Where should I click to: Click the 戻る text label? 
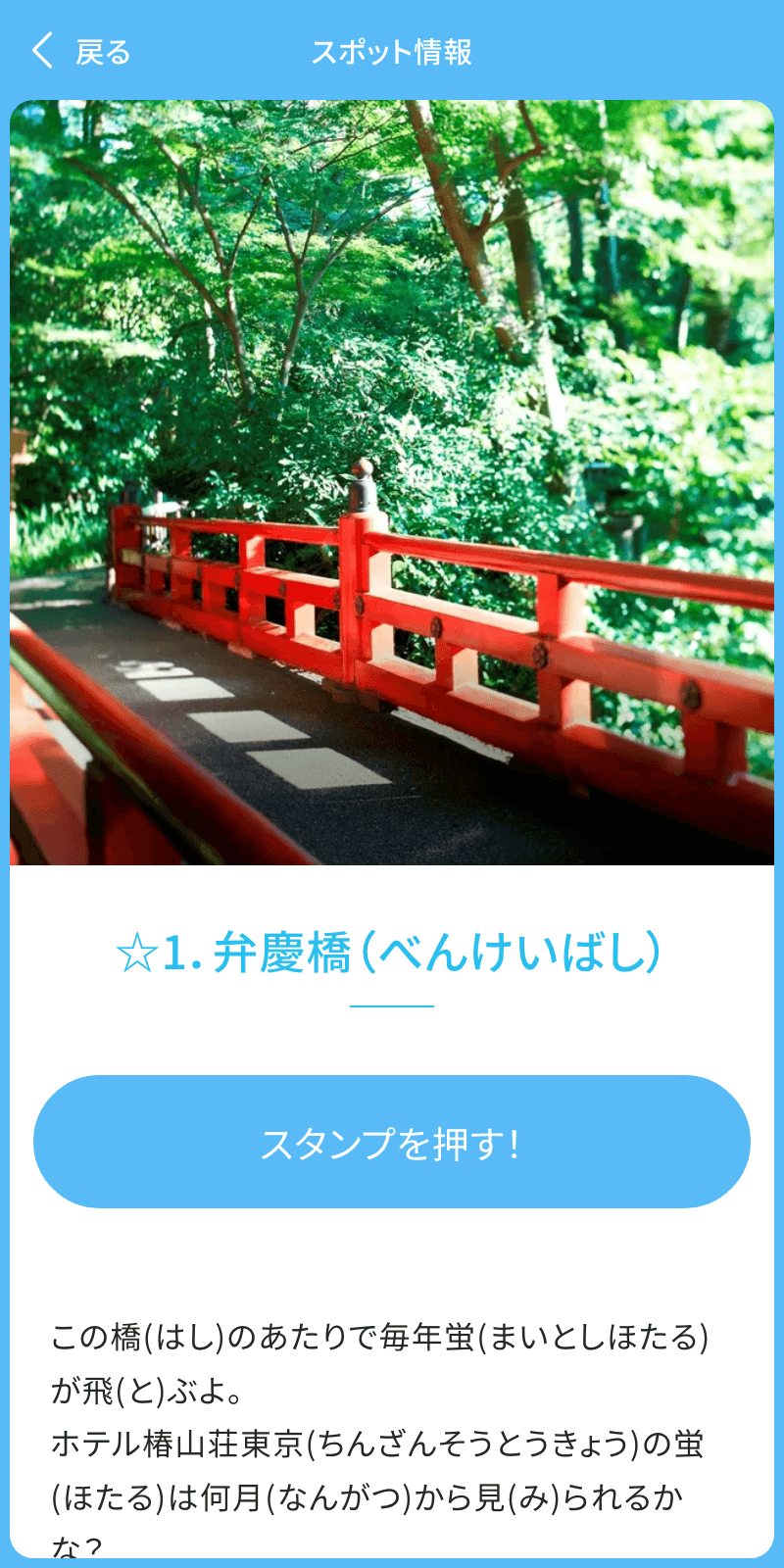click(x=103, y=51)
